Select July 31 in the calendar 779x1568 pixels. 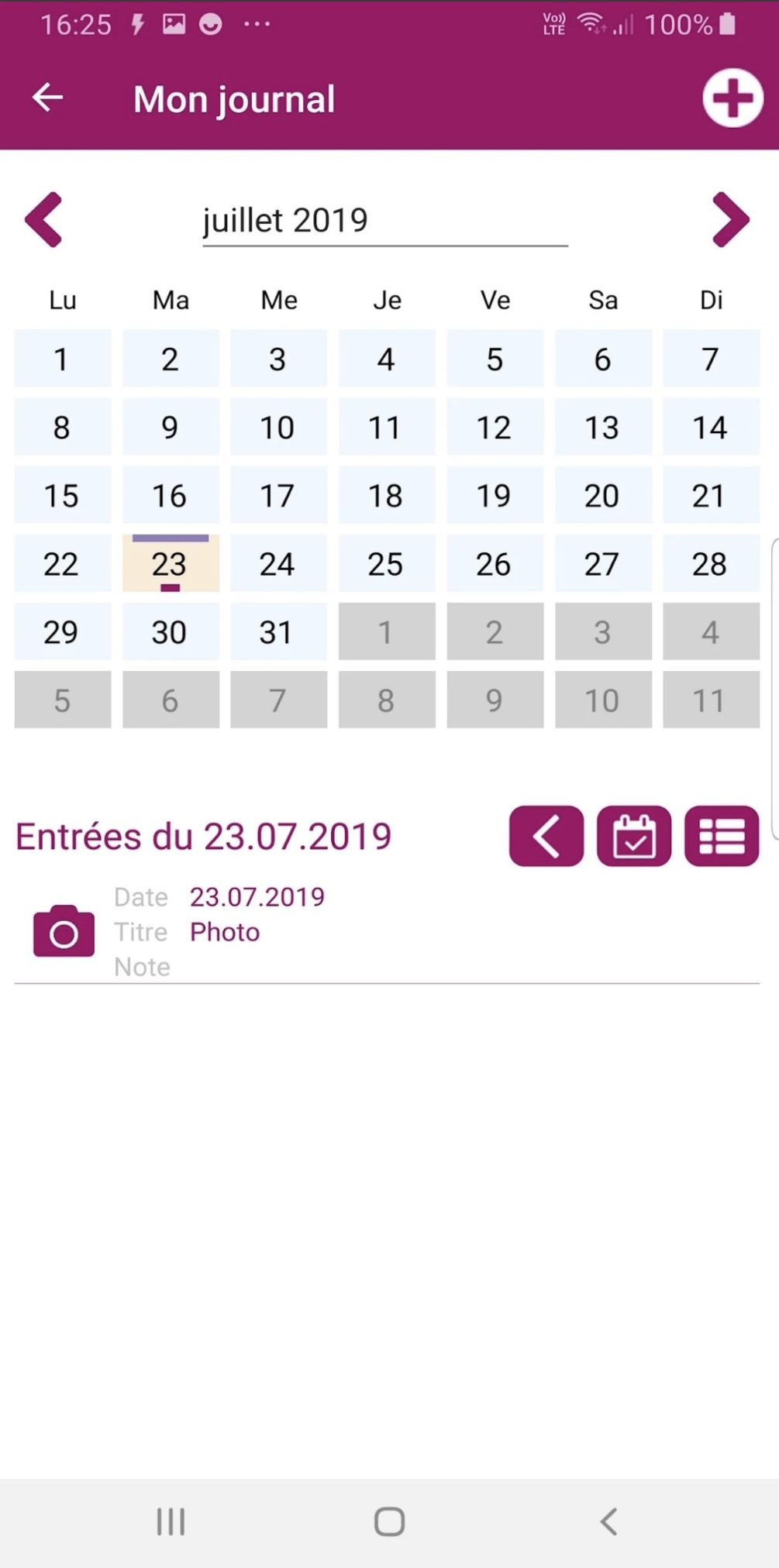[x=278, y=632]
